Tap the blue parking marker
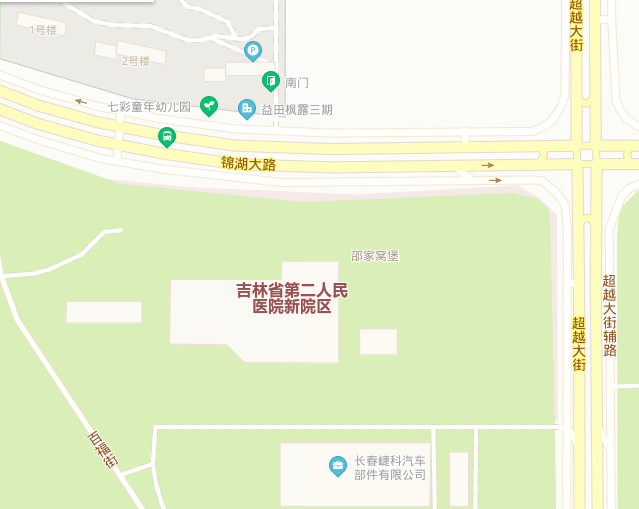This screenshot has width=639, height=509. click(253, 49)
